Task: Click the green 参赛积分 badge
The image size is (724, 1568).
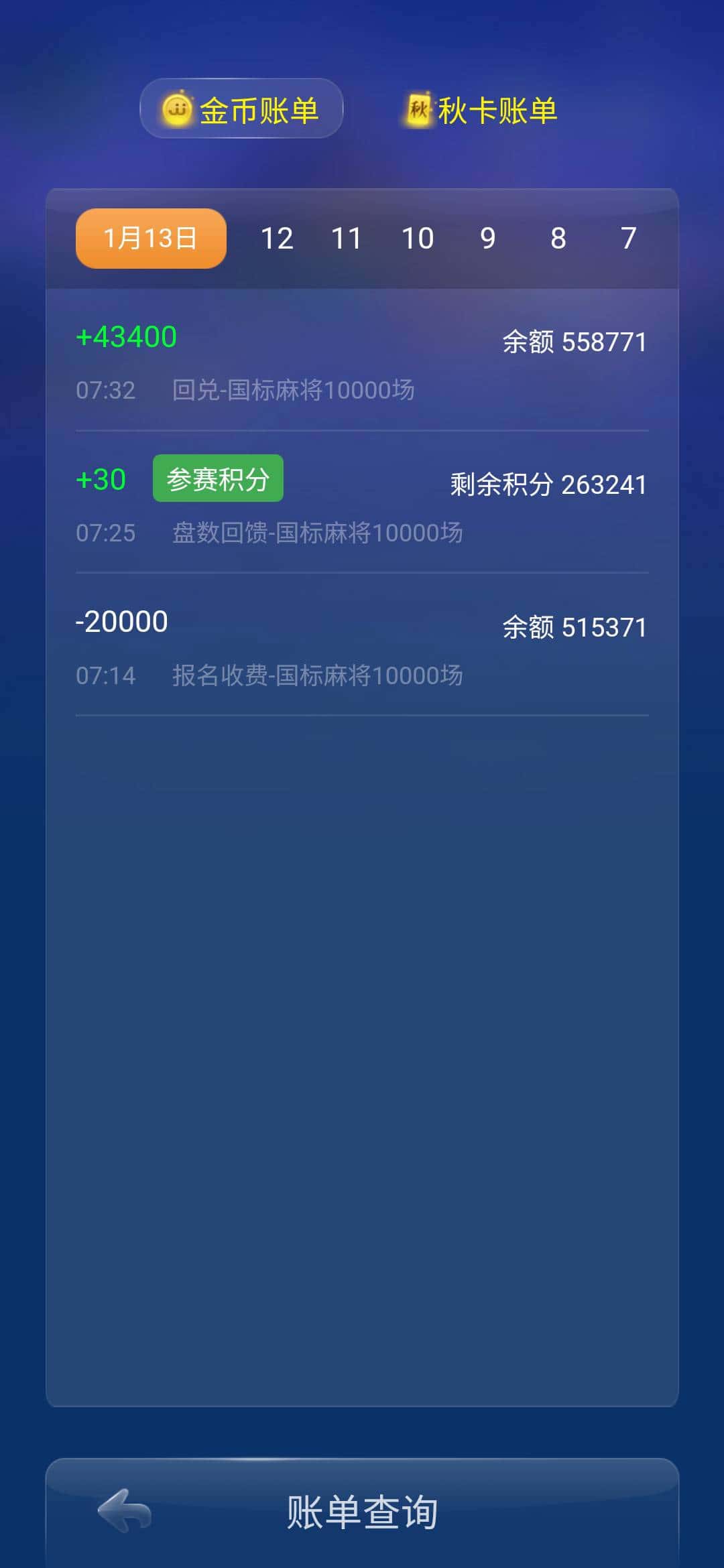Action: point(218,478)
